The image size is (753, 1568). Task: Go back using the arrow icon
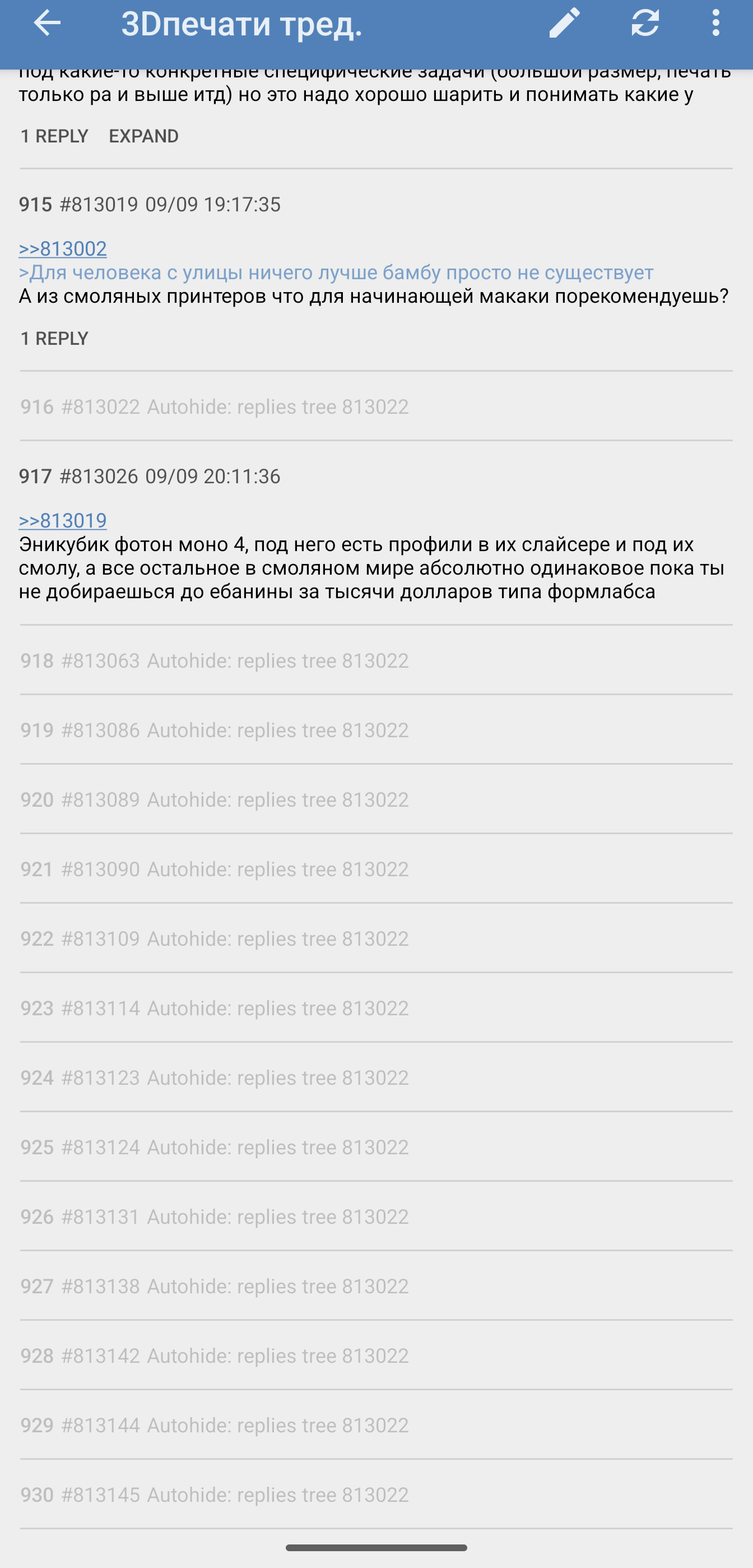pos(47,24)
